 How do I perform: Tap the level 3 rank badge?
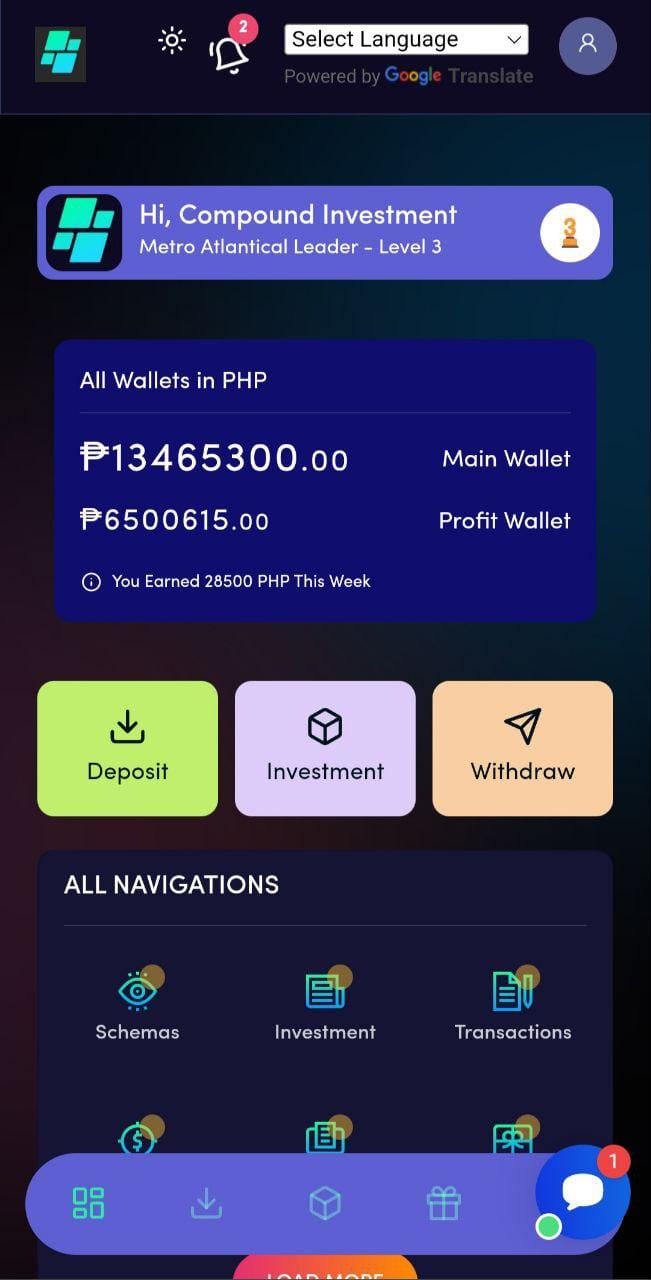pos(569,232)
